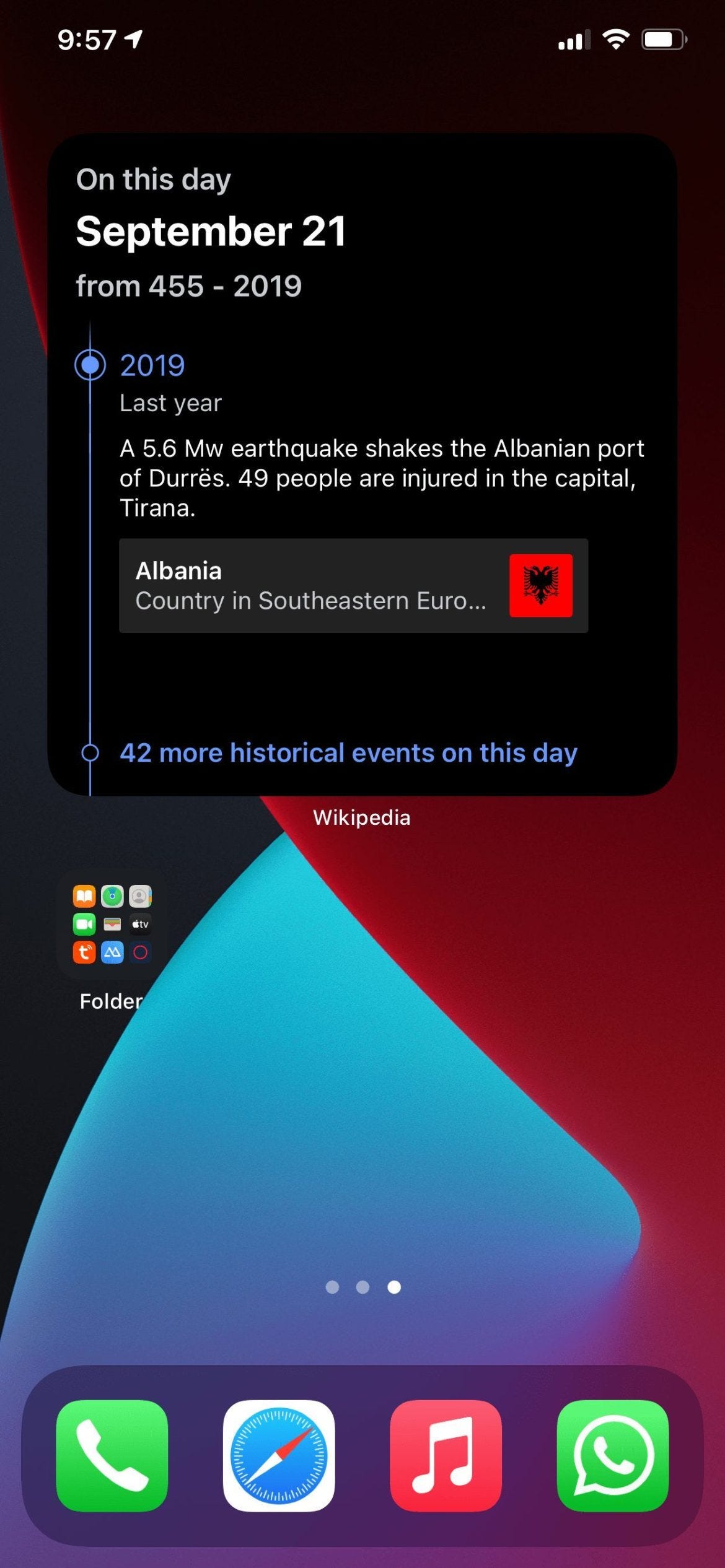Open the app folder named Folder
This screenshot has height=1568, width=725.
[112, 925]
